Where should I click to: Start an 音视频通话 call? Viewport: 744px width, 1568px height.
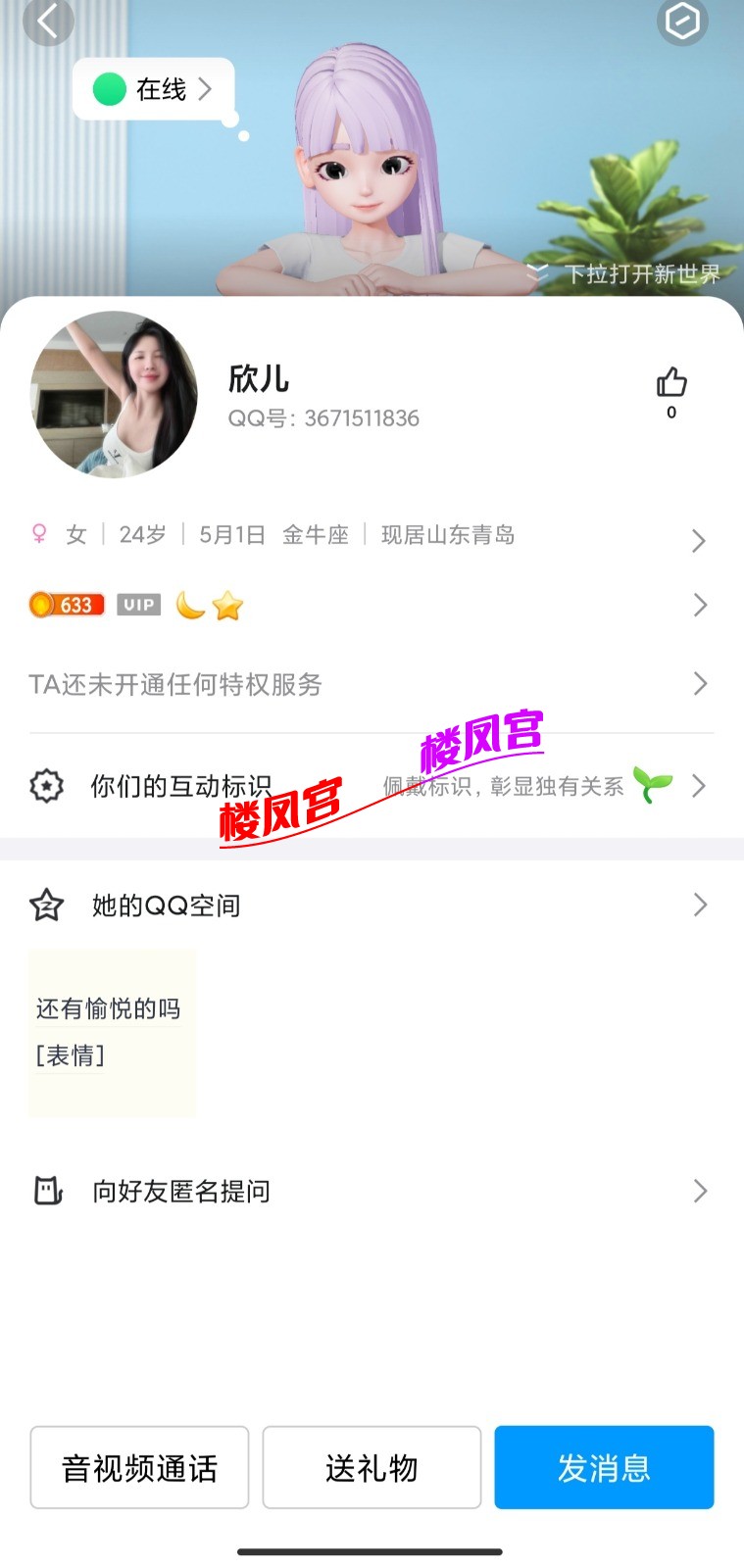(x=139, y=1467)
